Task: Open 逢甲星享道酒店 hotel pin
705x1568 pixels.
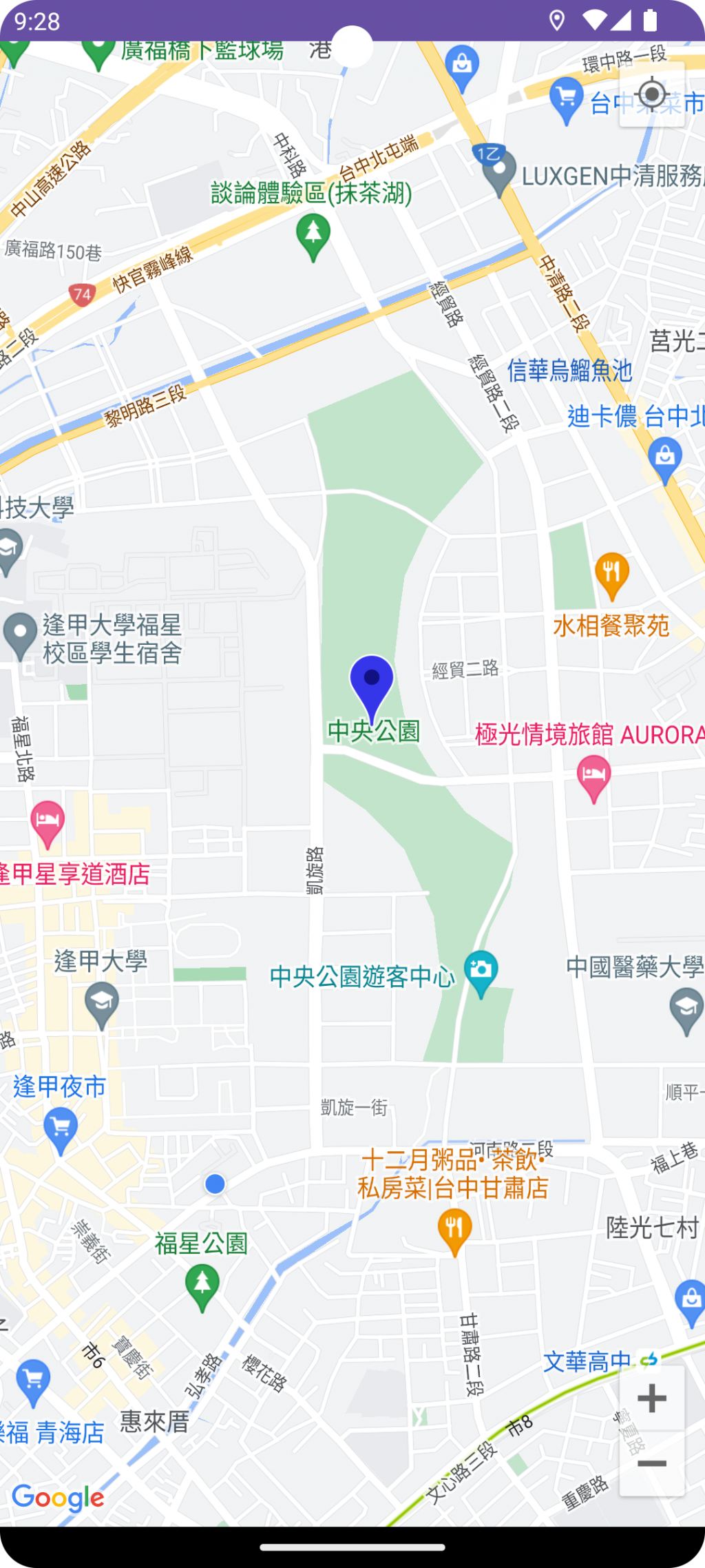Action: point(47,823)
